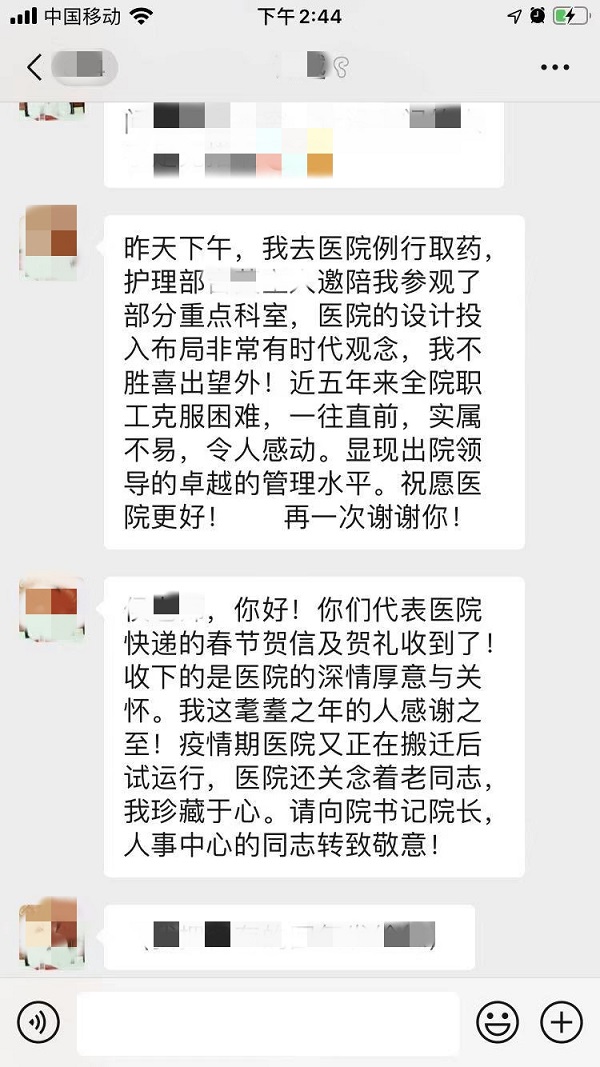
Task: Switch to voice message input
Action: 39,1022
